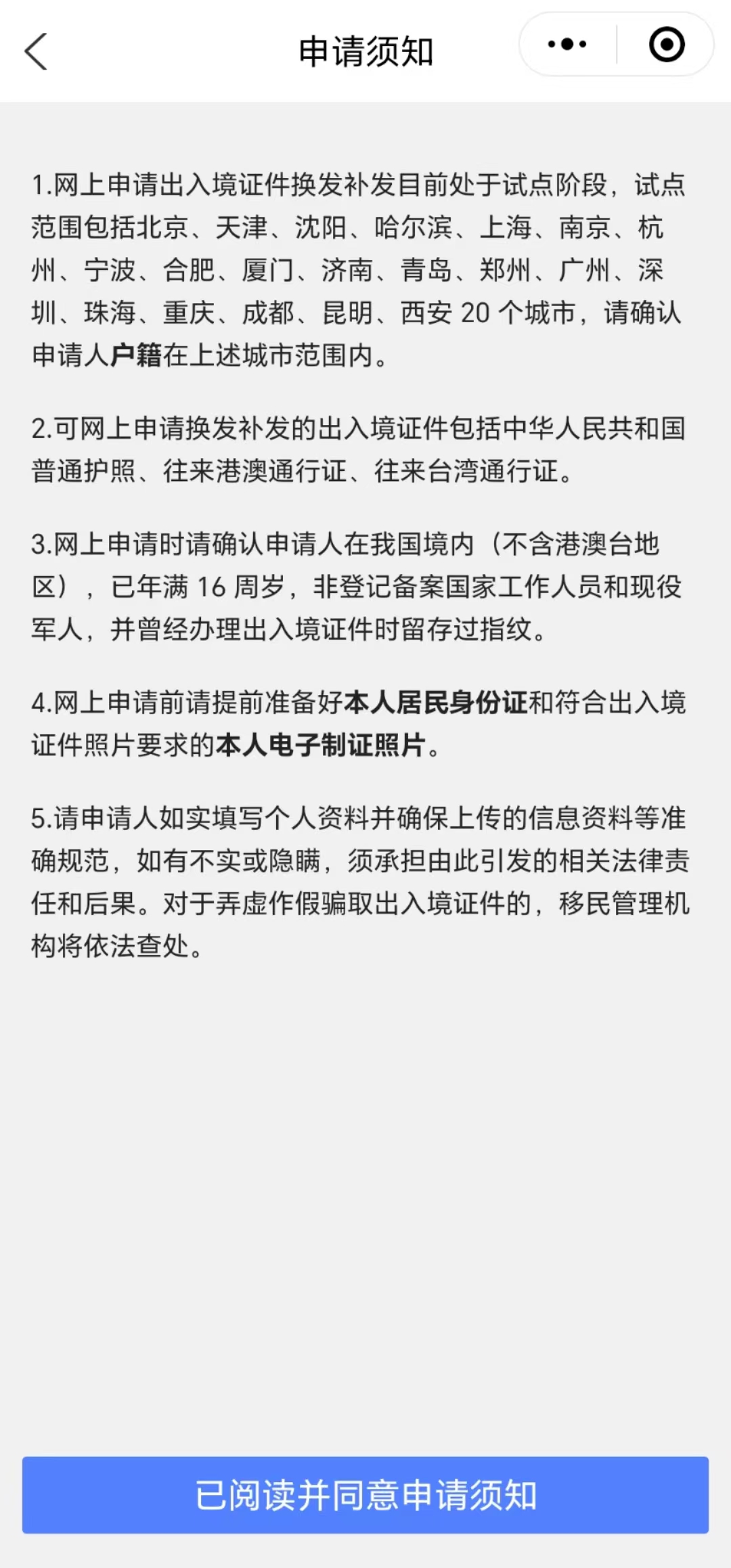Close the mini program via circle icon
This screenshot has height=1568, width=731.
pyautogui.click(x=667, y=45)
